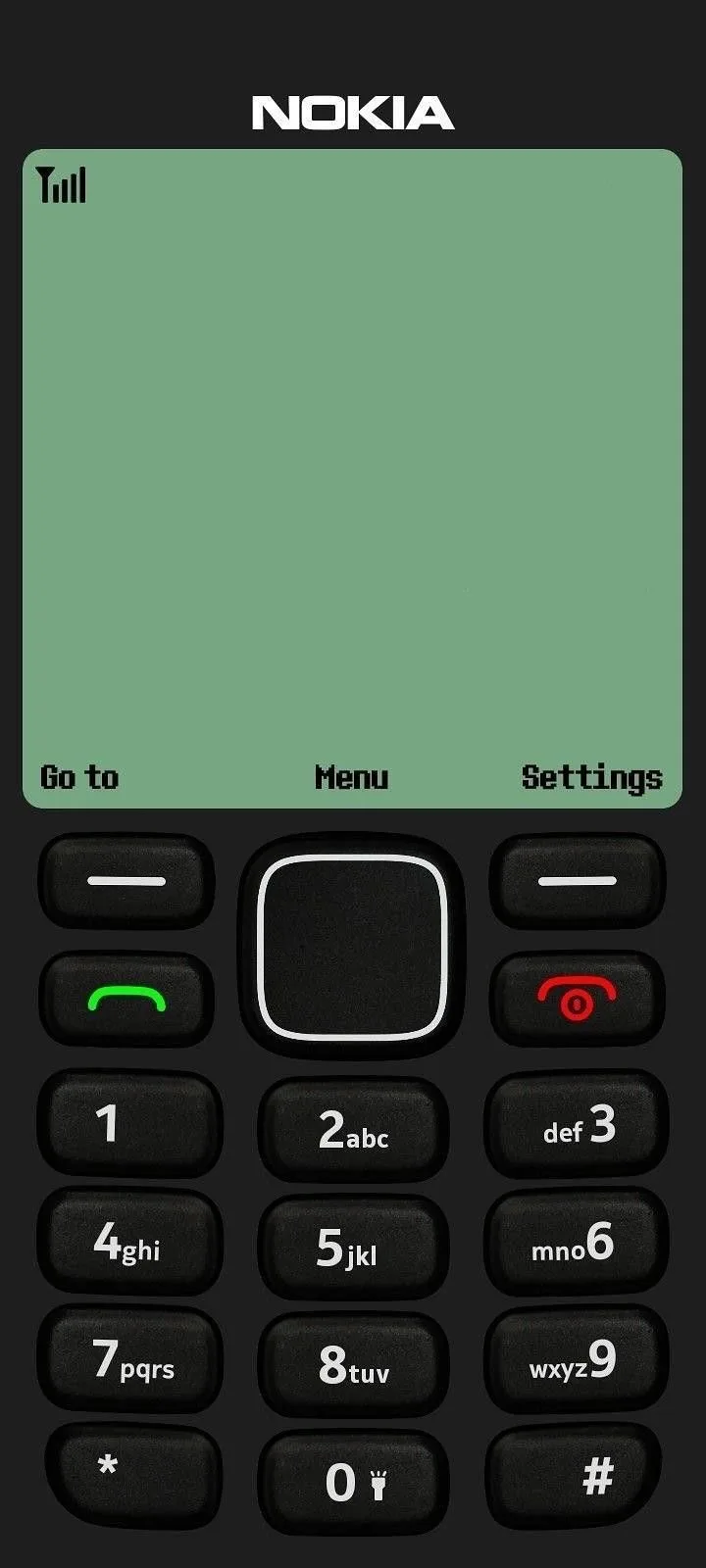Viewport: 706px width, 1568px height.
Task: Tap the 7 pqrs key
Action: click(128, 1359)
